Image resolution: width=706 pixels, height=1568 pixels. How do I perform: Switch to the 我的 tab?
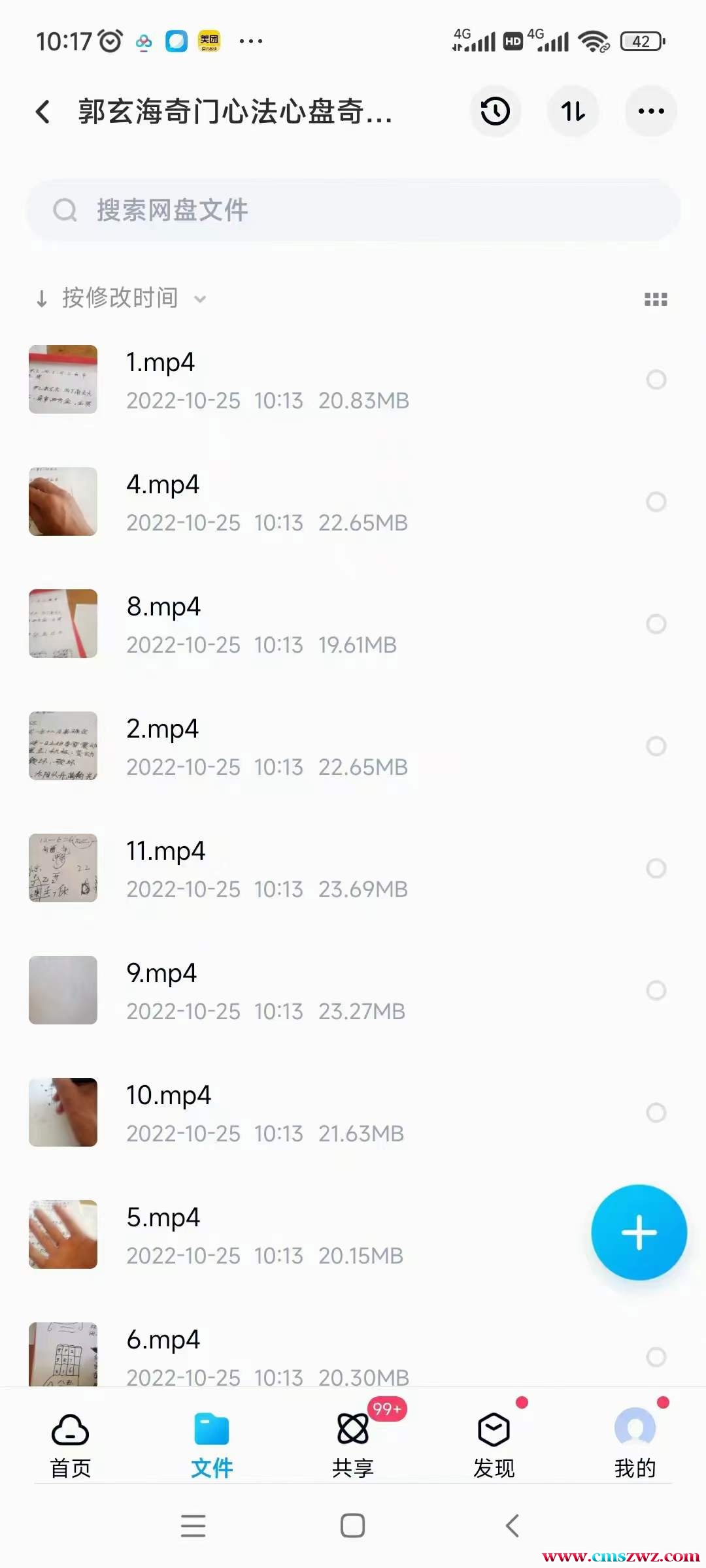(635, 1445)
